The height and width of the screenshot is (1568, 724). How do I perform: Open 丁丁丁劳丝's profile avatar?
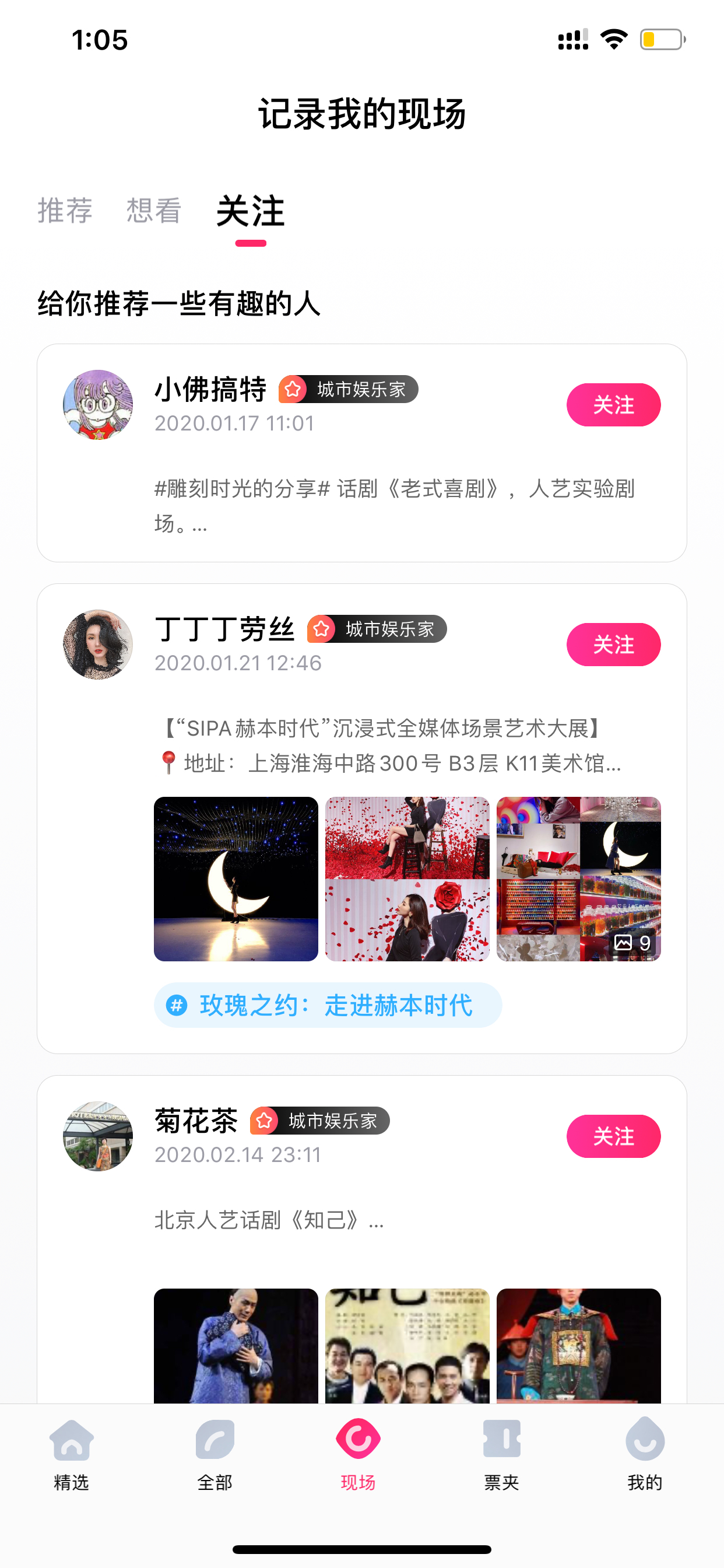coord(98,645)
